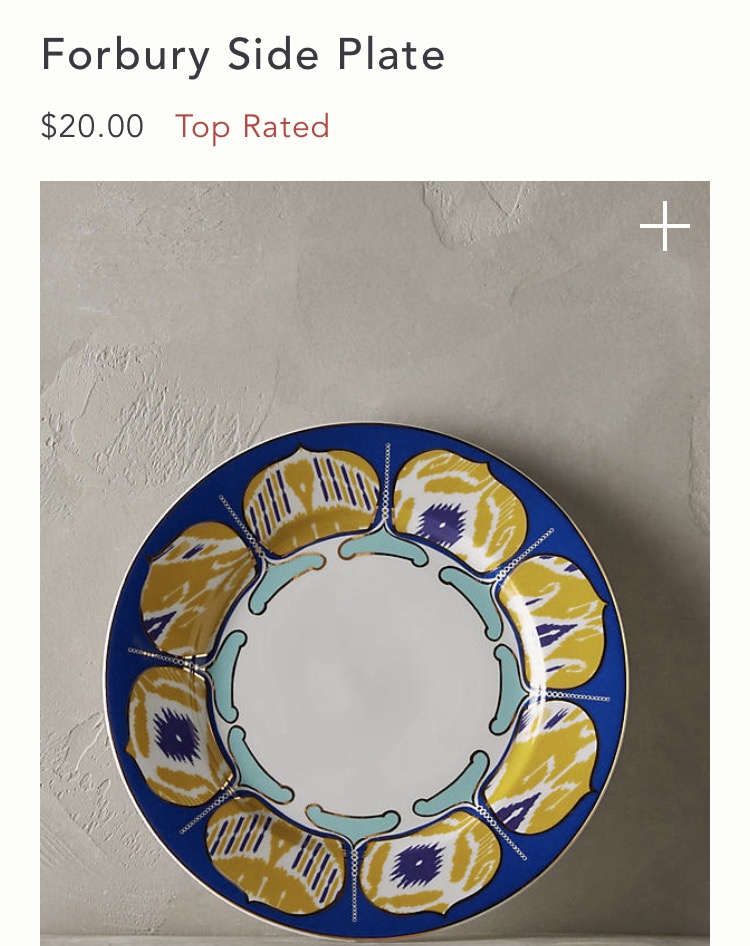750x946 pixels.
Task: Open the Forbury Side Plate product photo
Action: tap(375, 563)
